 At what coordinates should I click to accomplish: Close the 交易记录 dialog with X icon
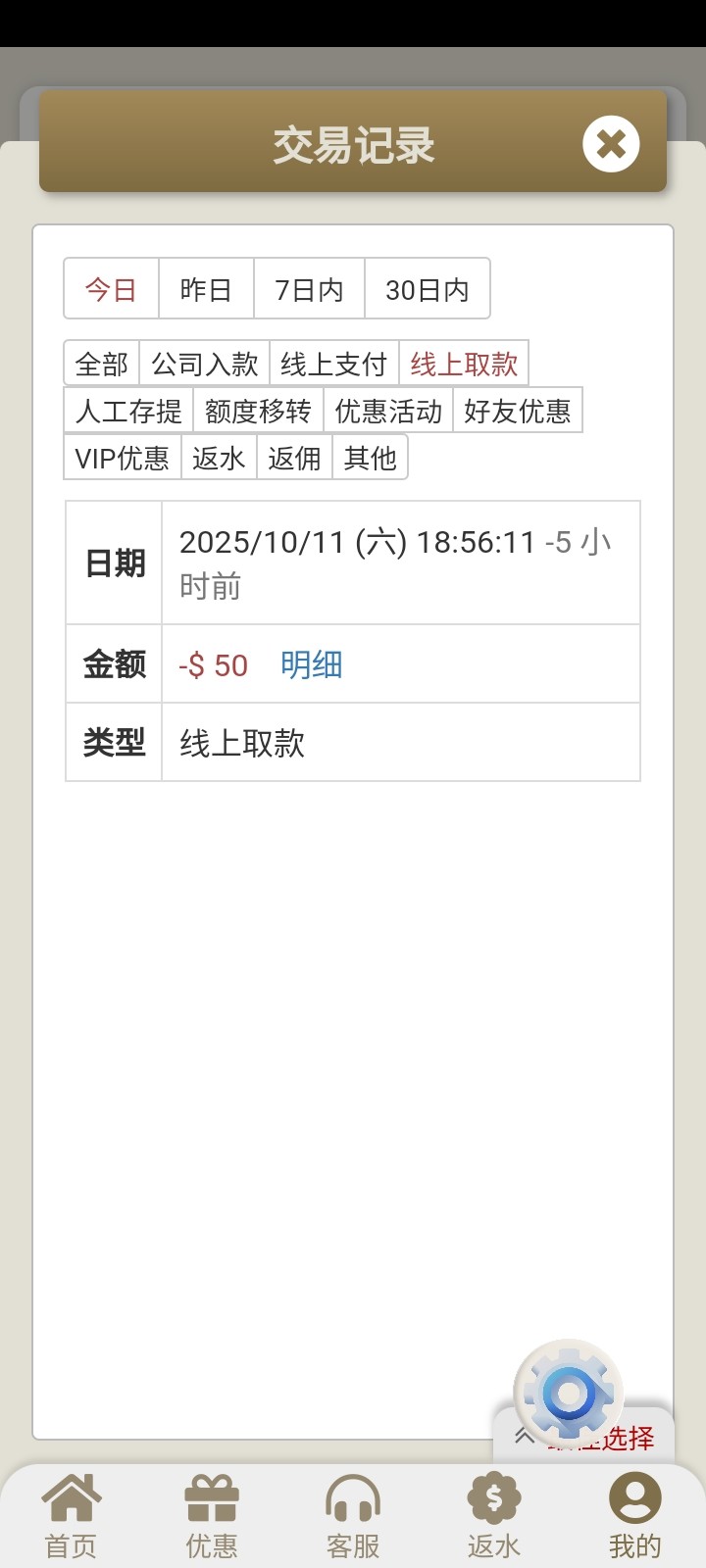tap(610, 144)
